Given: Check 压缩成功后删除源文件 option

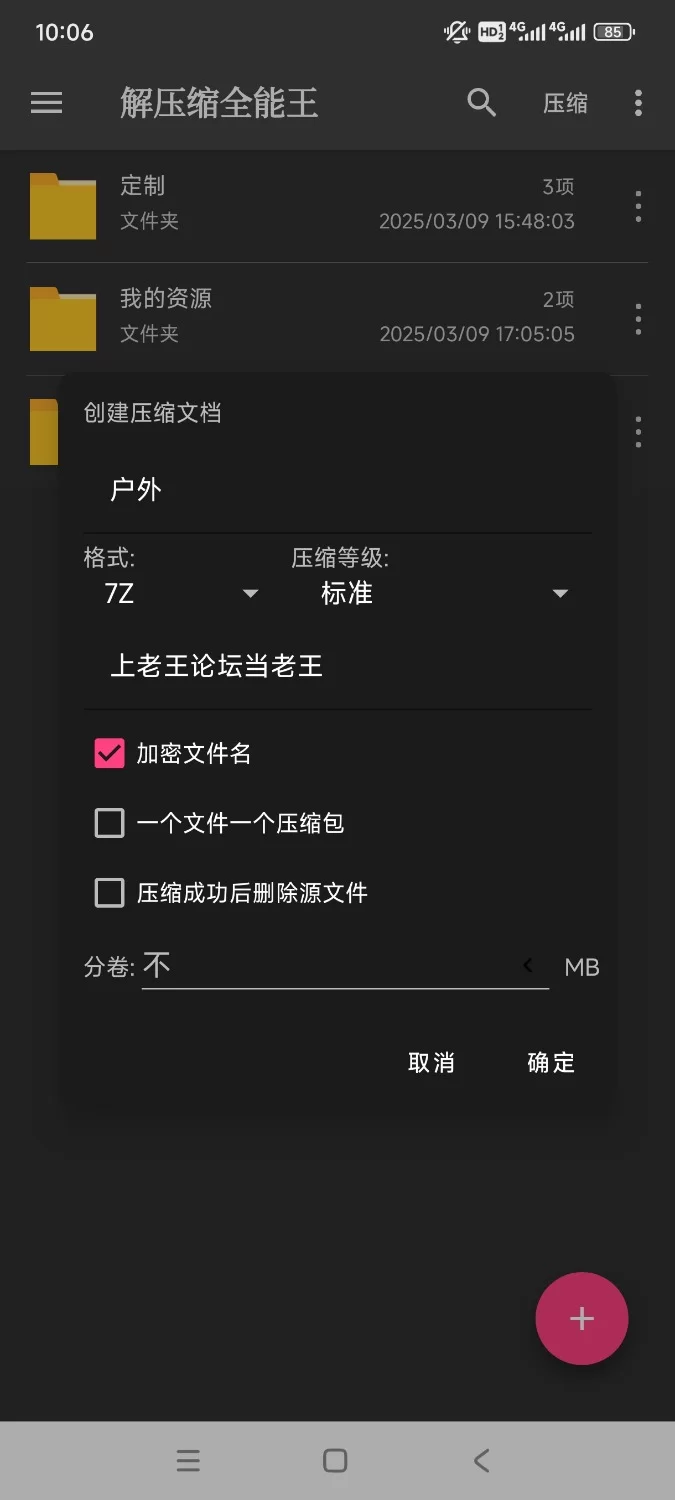Looking at the screenshot, I should point(109,892).
